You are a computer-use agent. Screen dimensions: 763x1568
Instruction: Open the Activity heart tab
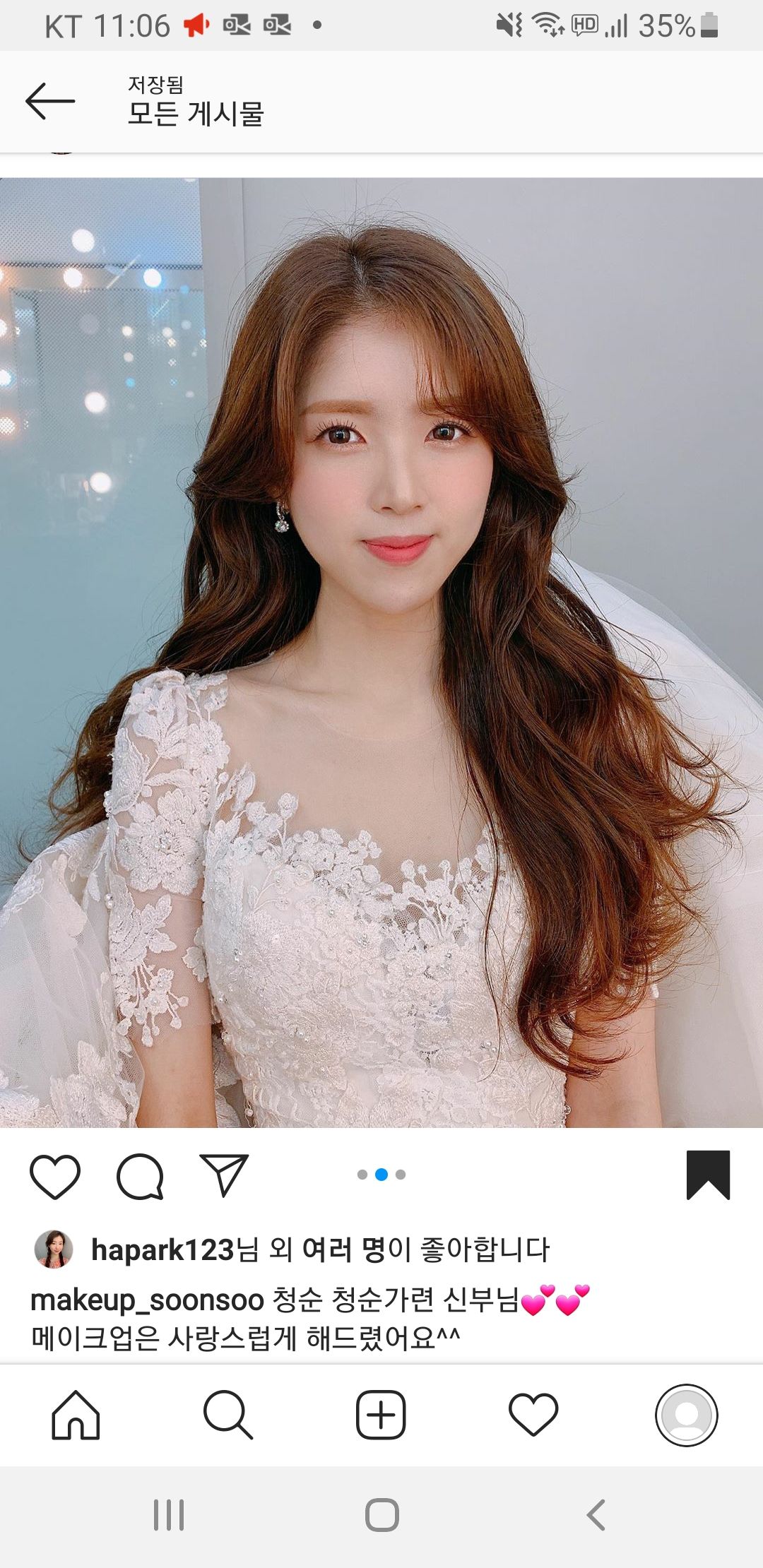[x=533, y=1415]
